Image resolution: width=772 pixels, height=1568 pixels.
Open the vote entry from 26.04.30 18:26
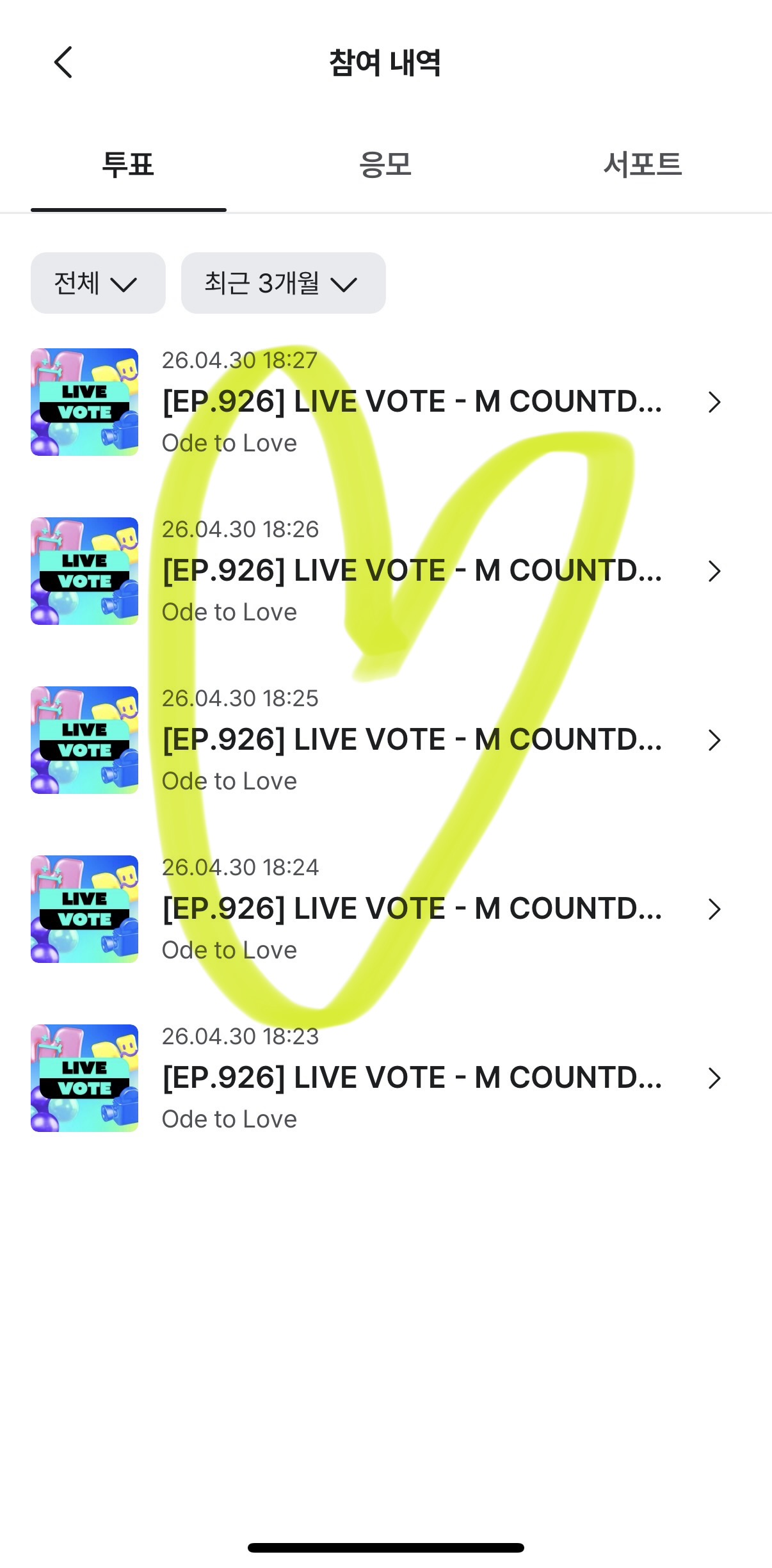click(386, 571)
